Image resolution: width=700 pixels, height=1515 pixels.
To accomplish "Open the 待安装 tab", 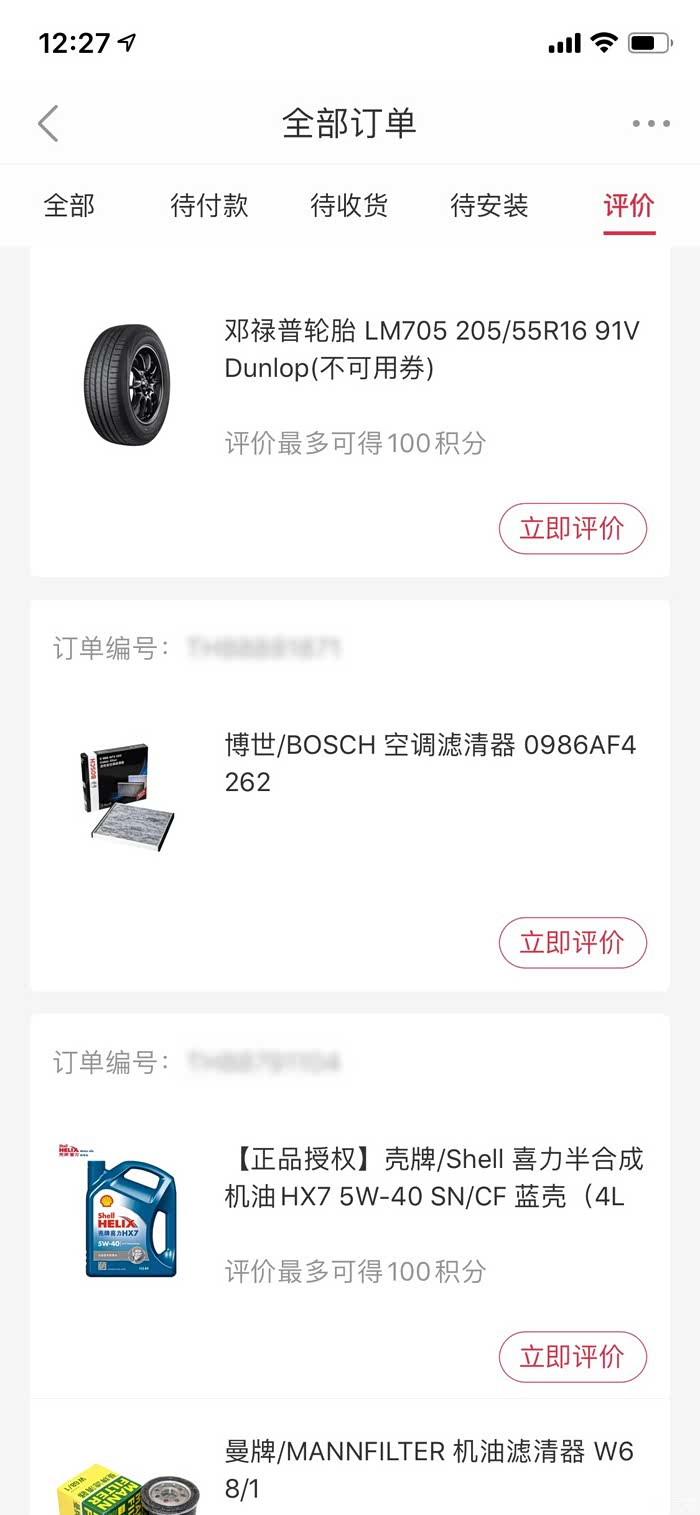I will coord(489,206).
